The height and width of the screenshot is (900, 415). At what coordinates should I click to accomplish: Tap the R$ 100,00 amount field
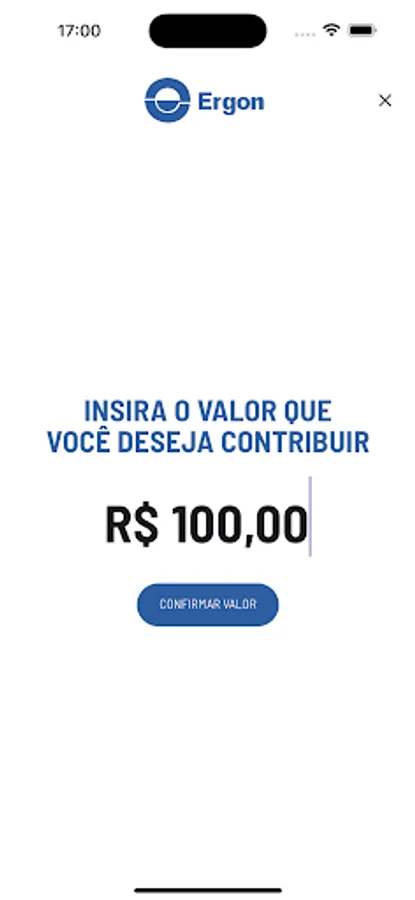tap(207, 523)
